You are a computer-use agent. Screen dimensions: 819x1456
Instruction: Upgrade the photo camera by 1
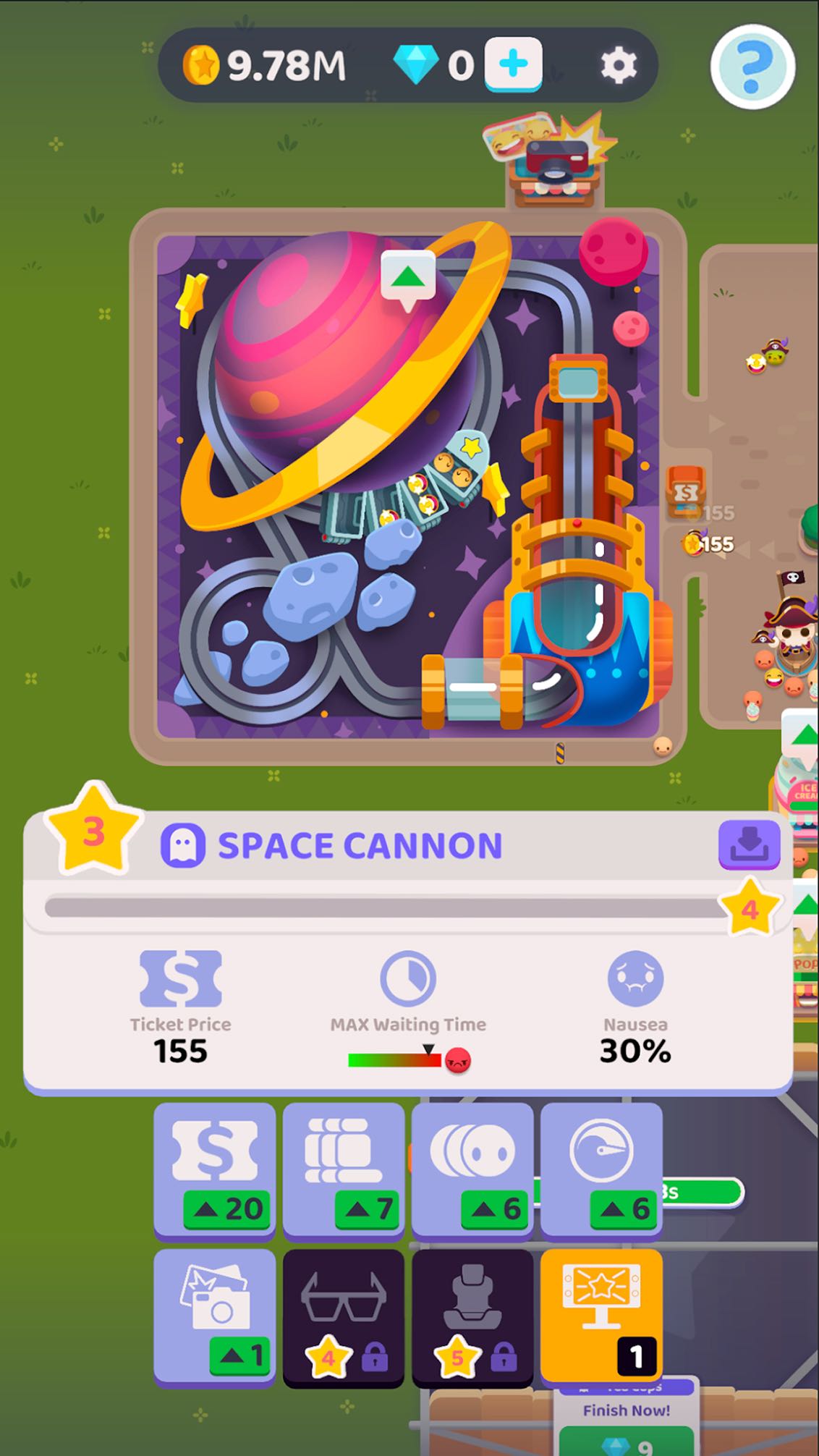215,1317
